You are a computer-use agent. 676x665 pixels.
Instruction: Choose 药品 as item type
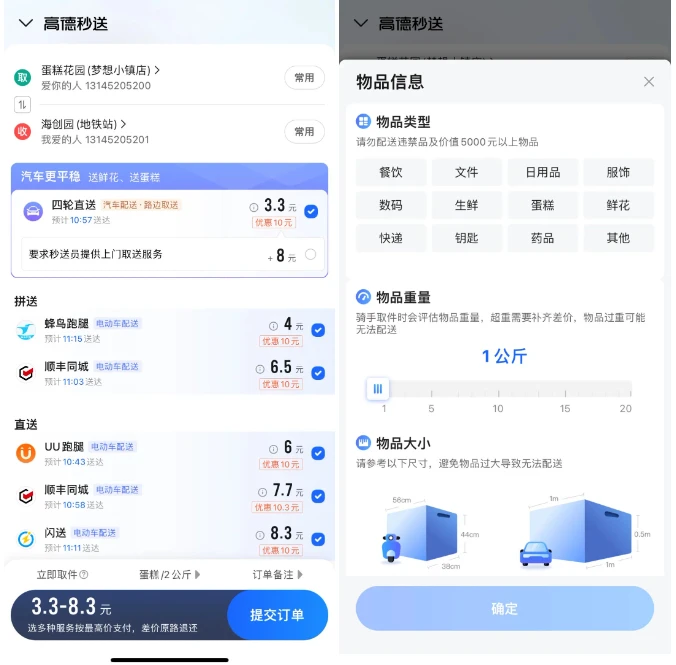(542, 238)
